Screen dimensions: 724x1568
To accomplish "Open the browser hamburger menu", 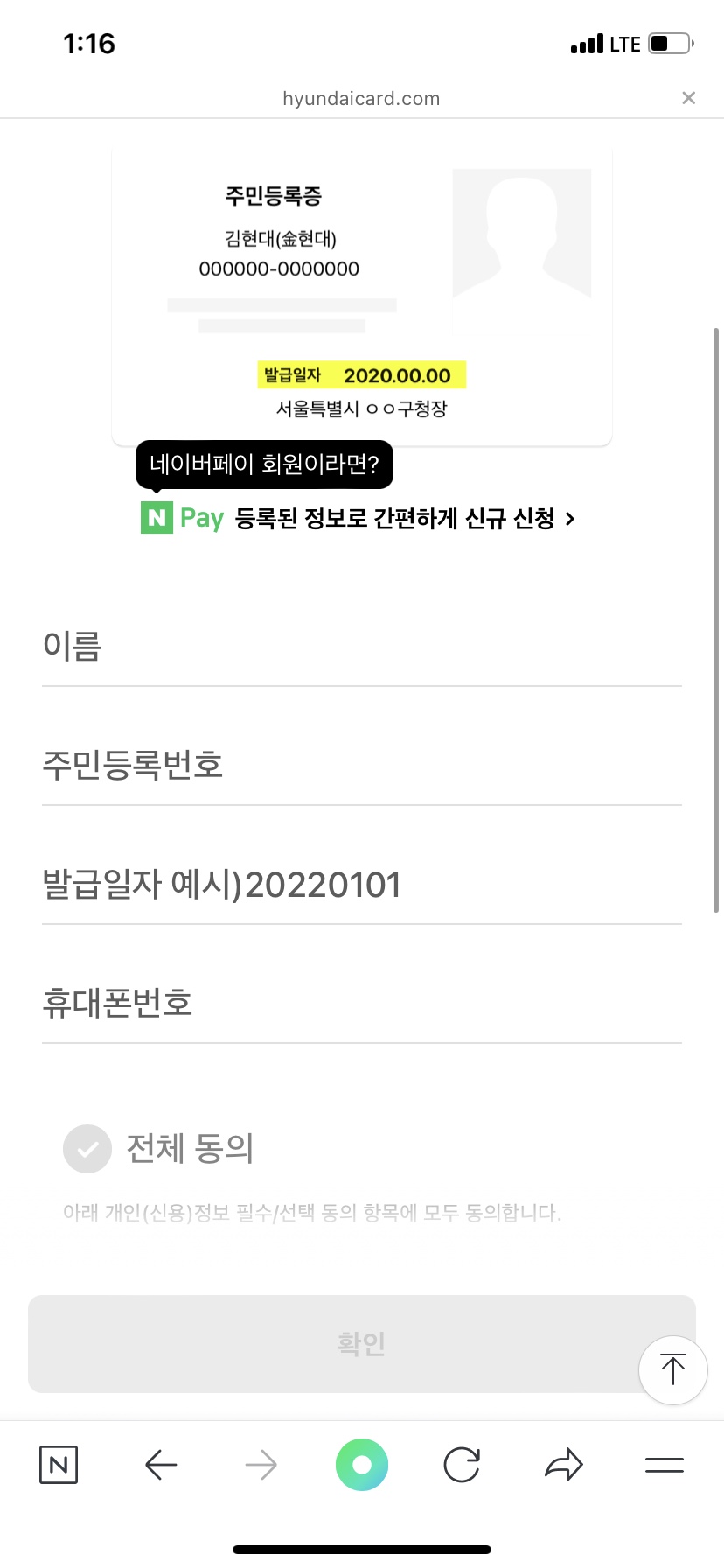I will pyautogui.click(x=665, y=1465).
